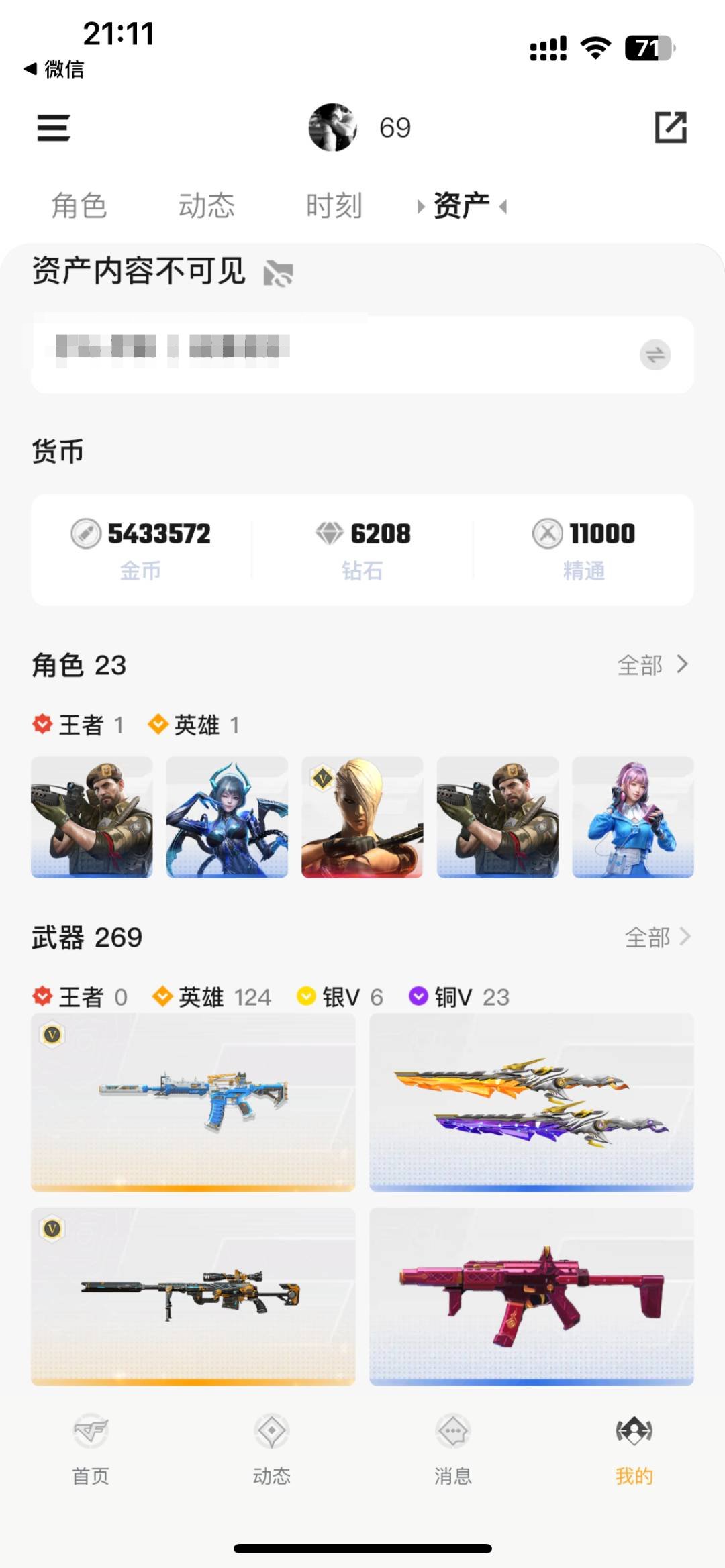Screen dimensions: 725x1568
Task: Tap the 钻石 diamond icon
Action: point(328,533)
